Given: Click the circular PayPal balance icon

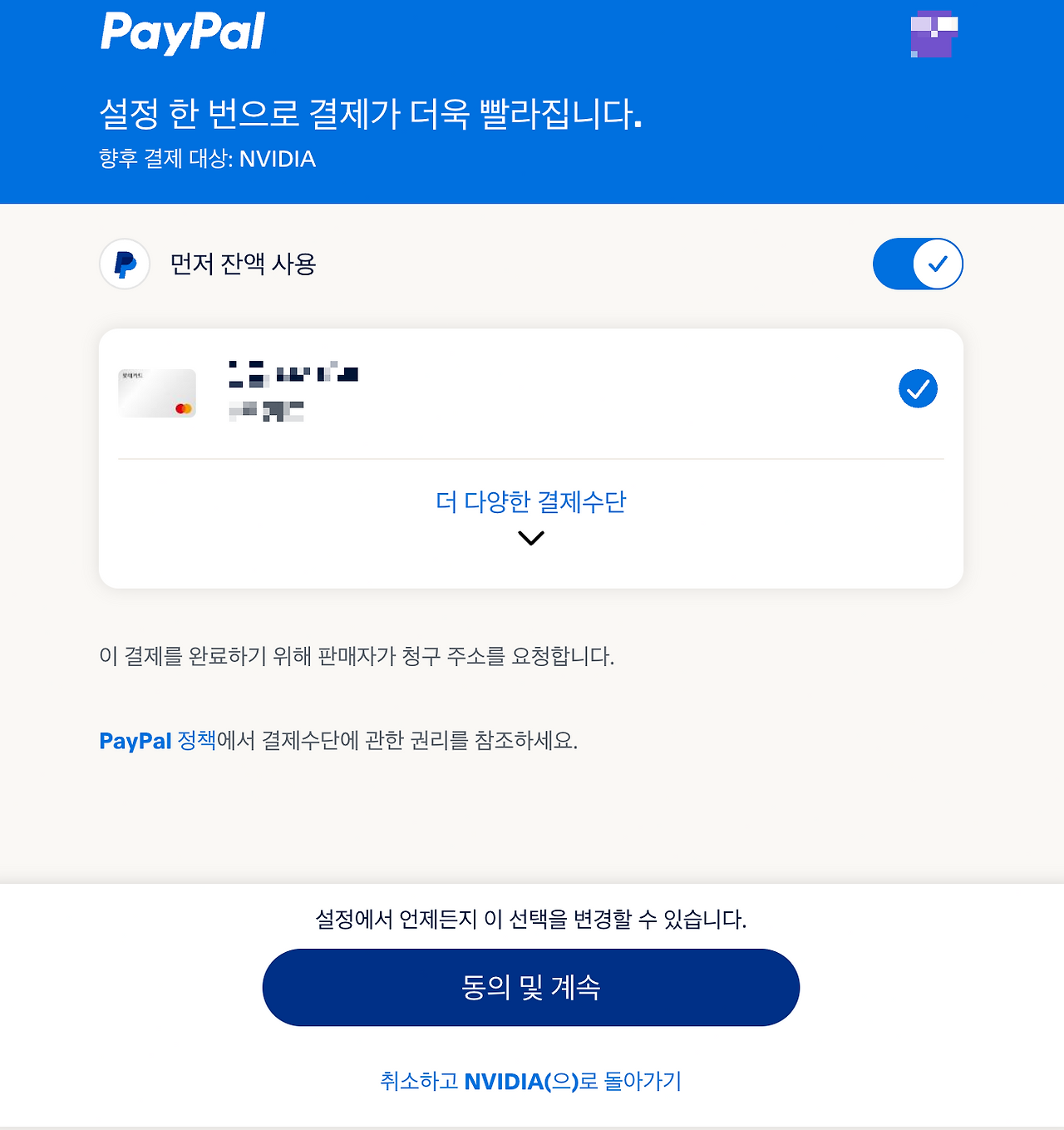Looking at the screenshot, I should pos(124,264).
